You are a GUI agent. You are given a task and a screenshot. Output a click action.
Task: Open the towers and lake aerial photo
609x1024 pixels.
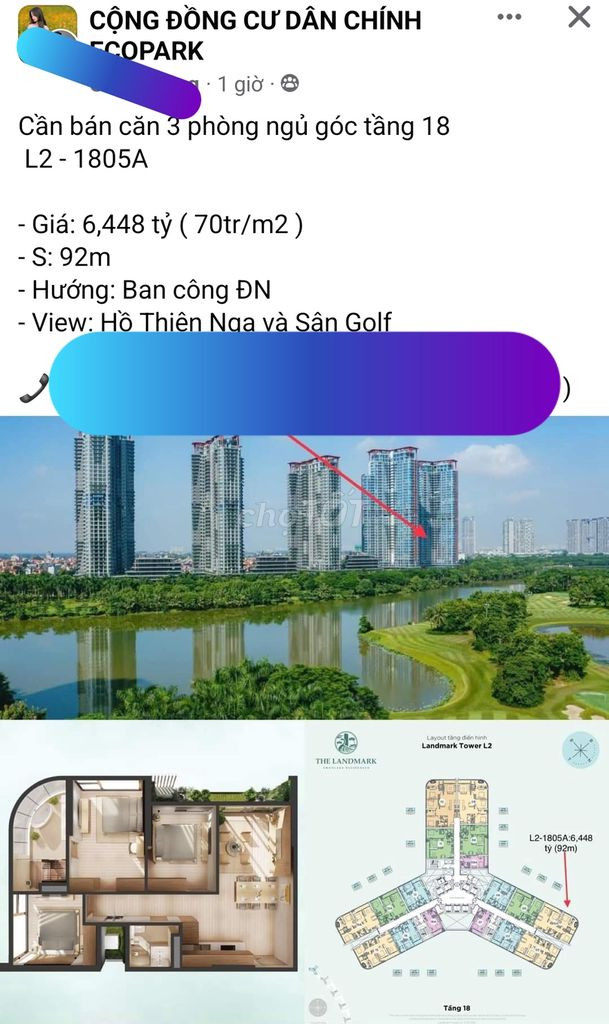(x=304, y=567)
